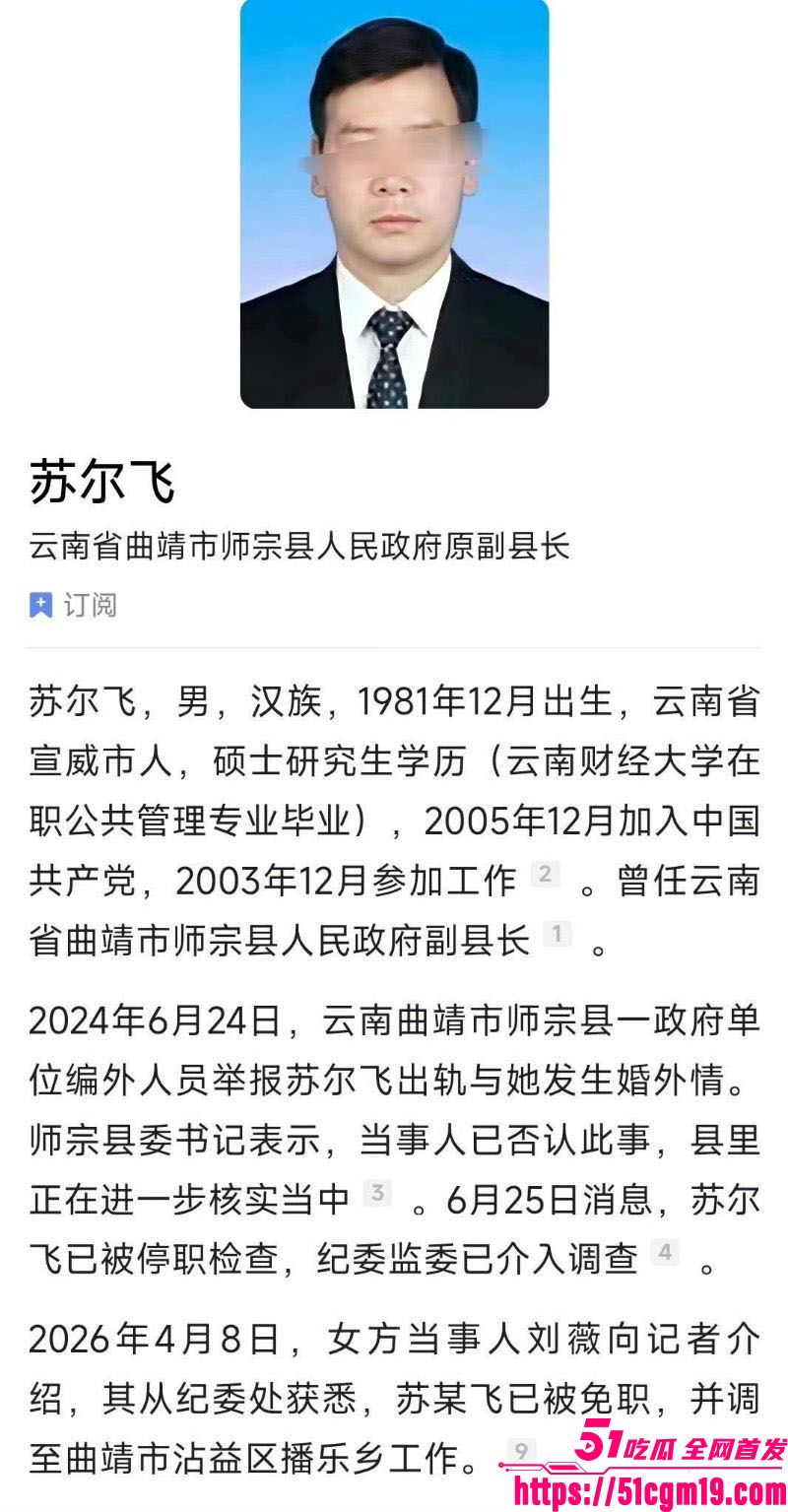Open citation reference 2 after 参加工作
Viewport: 788px width, 1512px height.
coord(544,874)
